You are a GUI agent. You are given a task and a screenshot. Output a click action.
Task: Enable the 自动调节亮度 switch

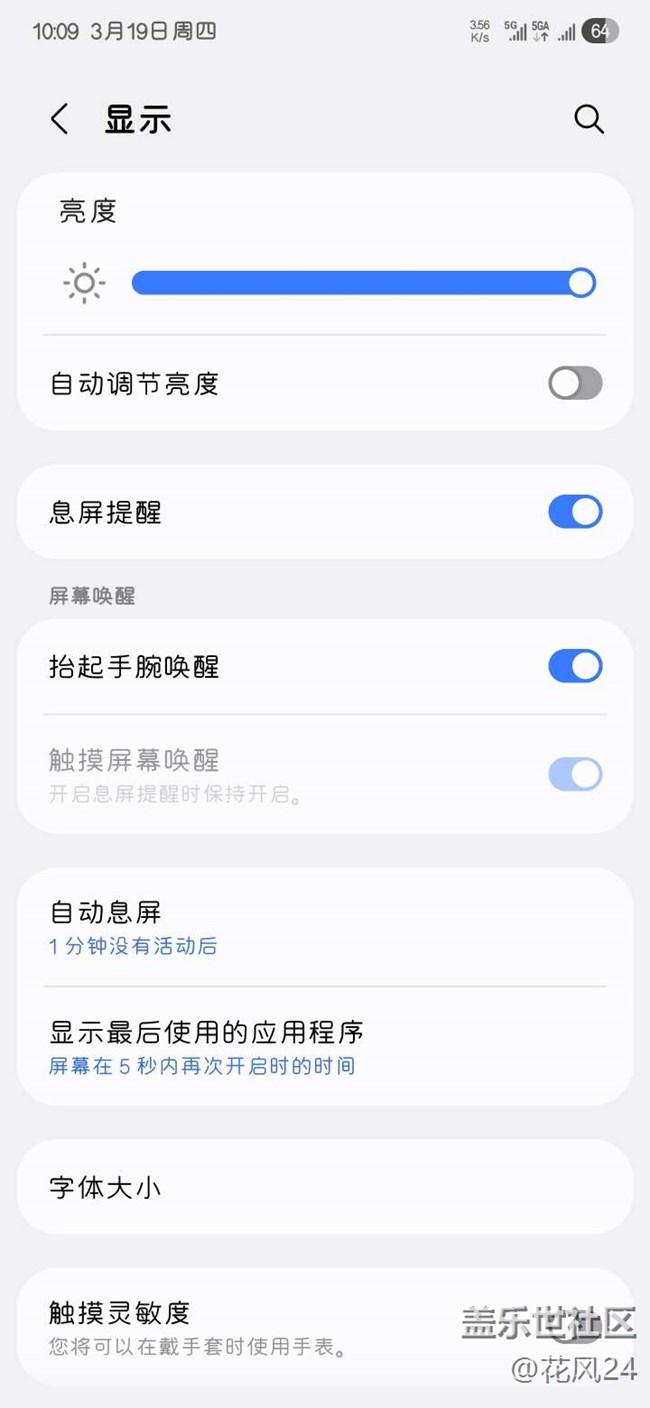(x=575, y=383)
